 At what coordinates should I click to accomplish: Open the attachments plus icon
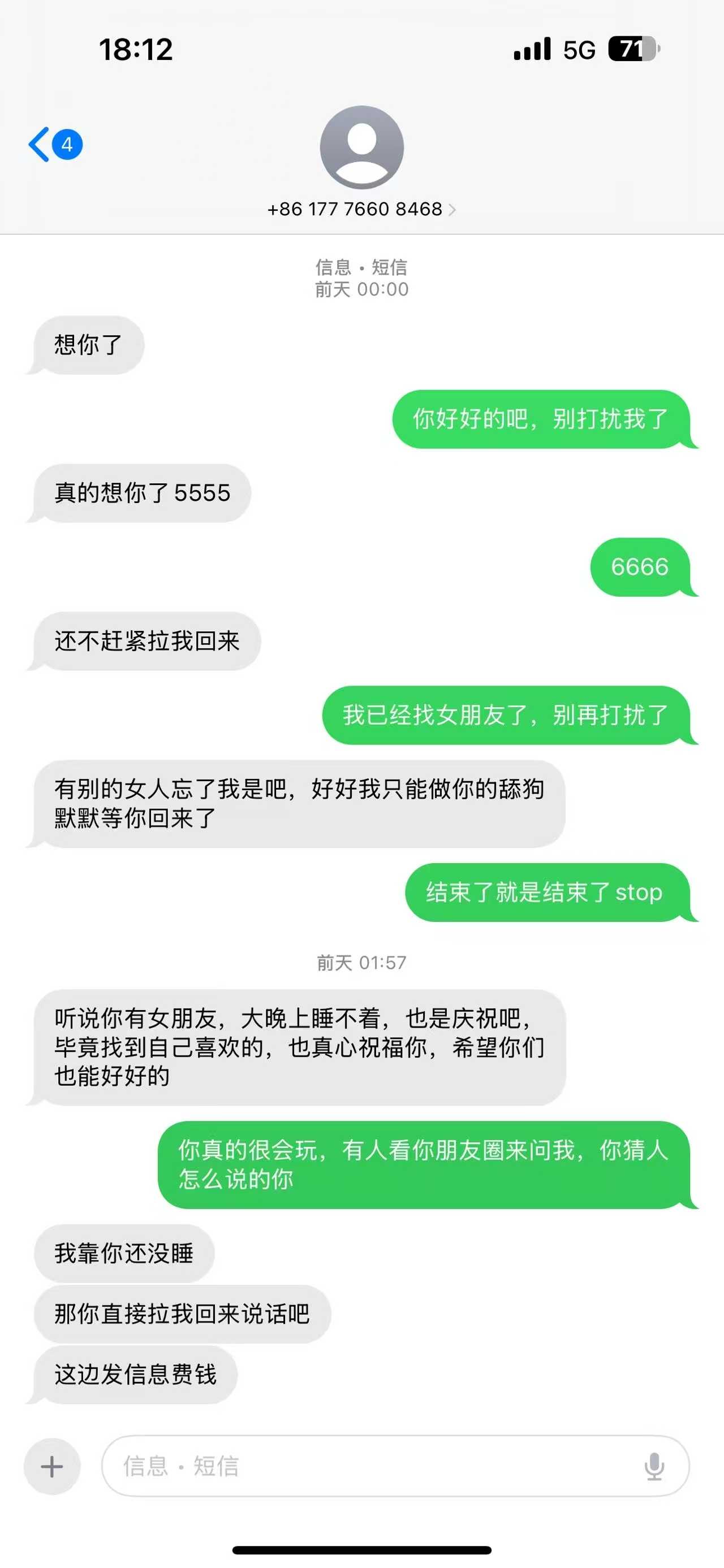52,1467
